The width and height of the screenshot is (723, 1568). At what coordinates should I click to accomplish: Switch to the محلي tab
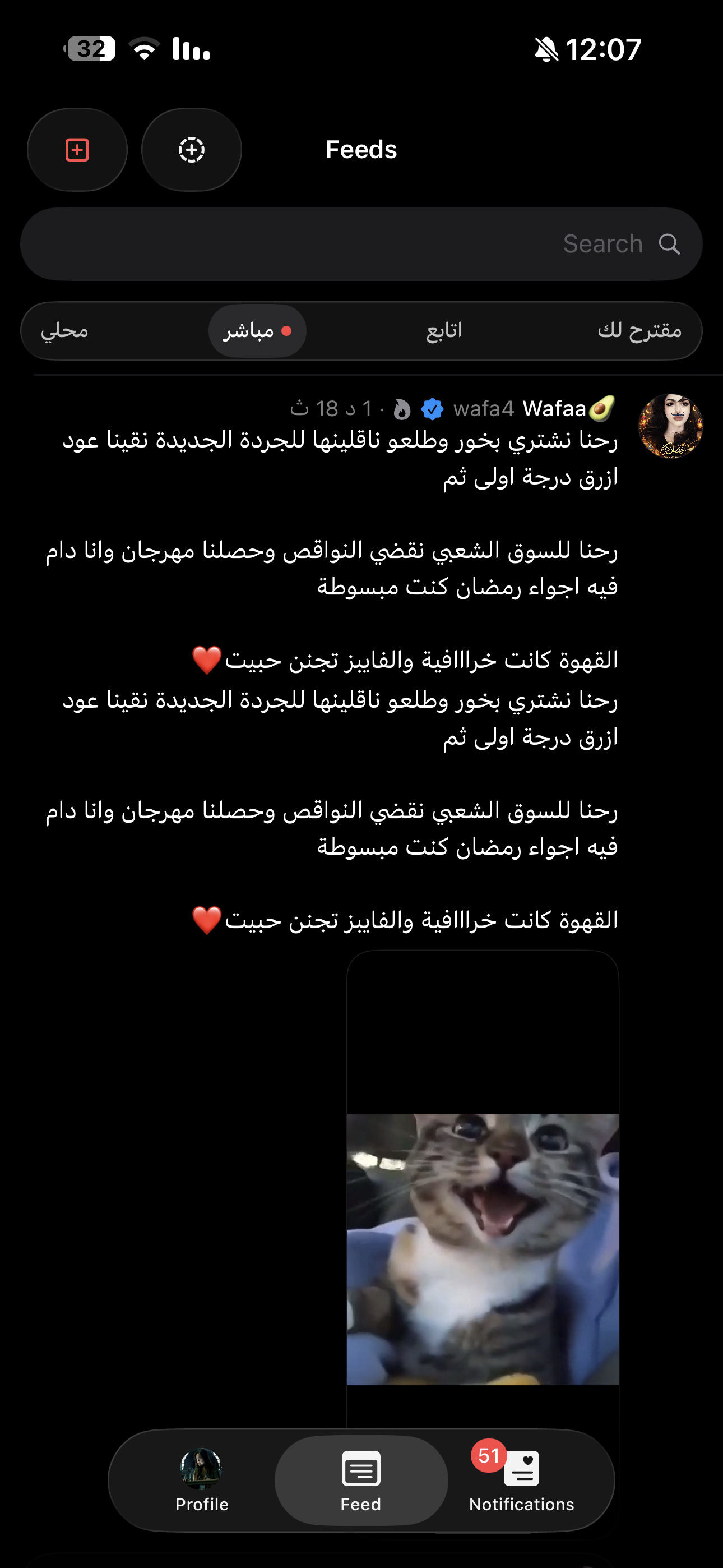[64, 330]
